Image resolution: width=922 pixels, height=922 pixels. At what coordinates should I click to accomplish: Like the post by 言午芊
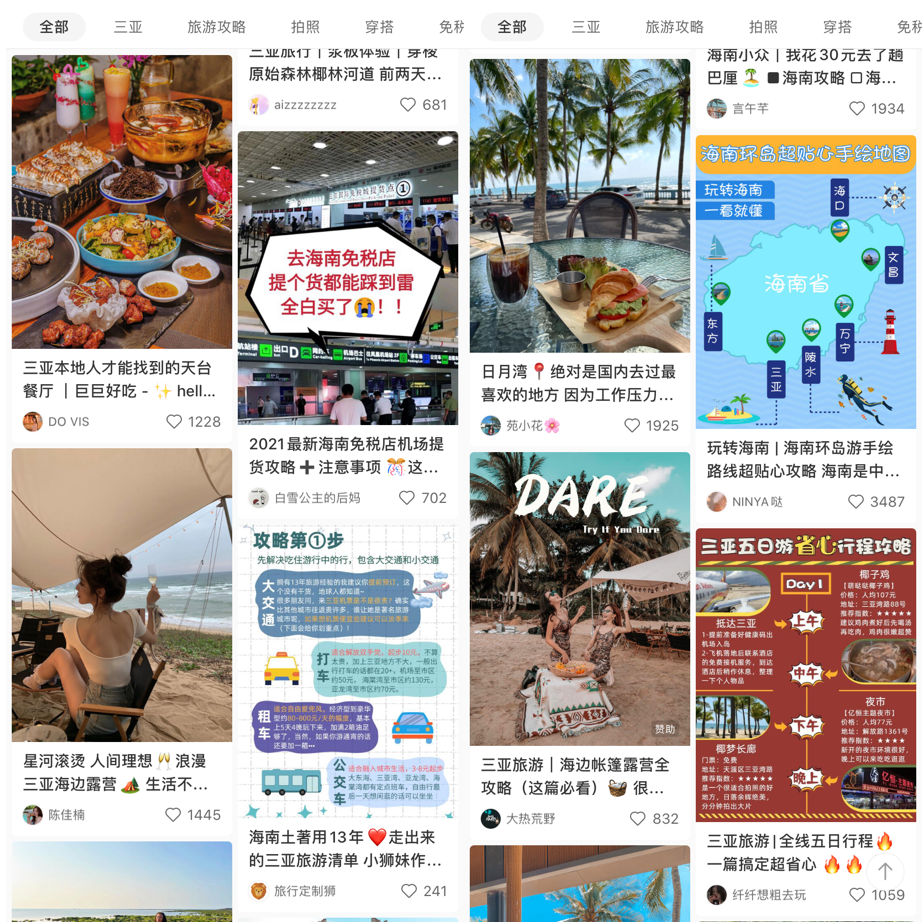coord(857,109)
